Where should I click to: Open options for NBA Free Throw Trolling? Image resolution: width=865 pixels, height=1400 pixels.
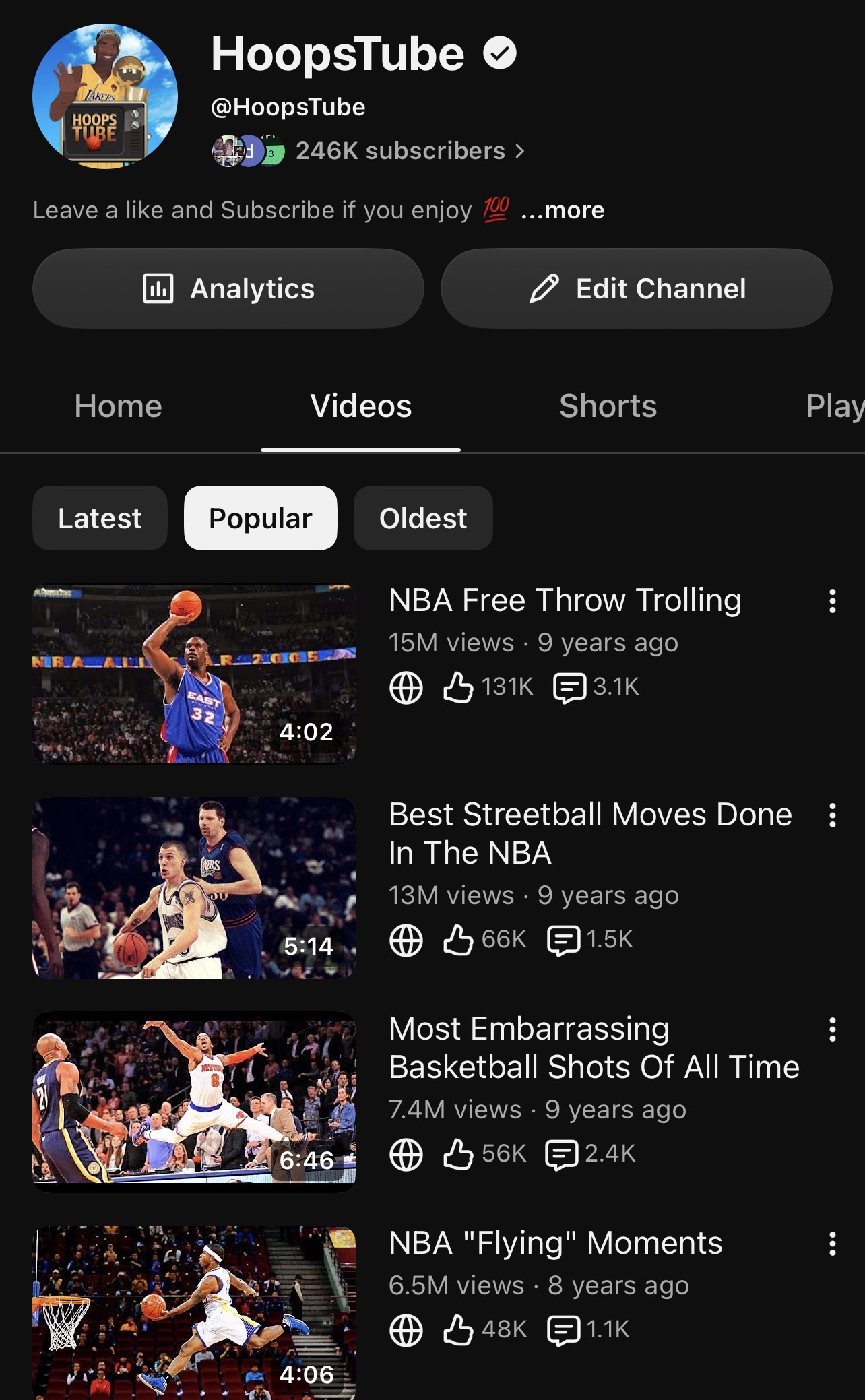[x=833, y=601]
